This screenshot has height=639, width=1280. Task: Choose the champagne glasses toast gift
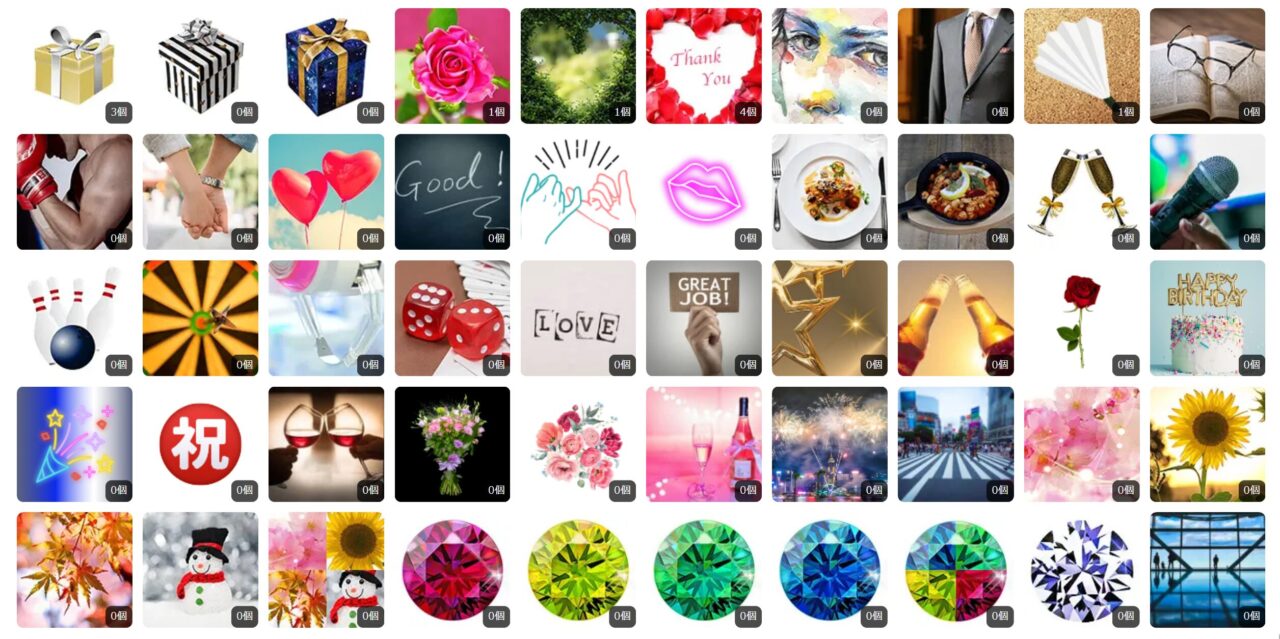(1081, 192)
